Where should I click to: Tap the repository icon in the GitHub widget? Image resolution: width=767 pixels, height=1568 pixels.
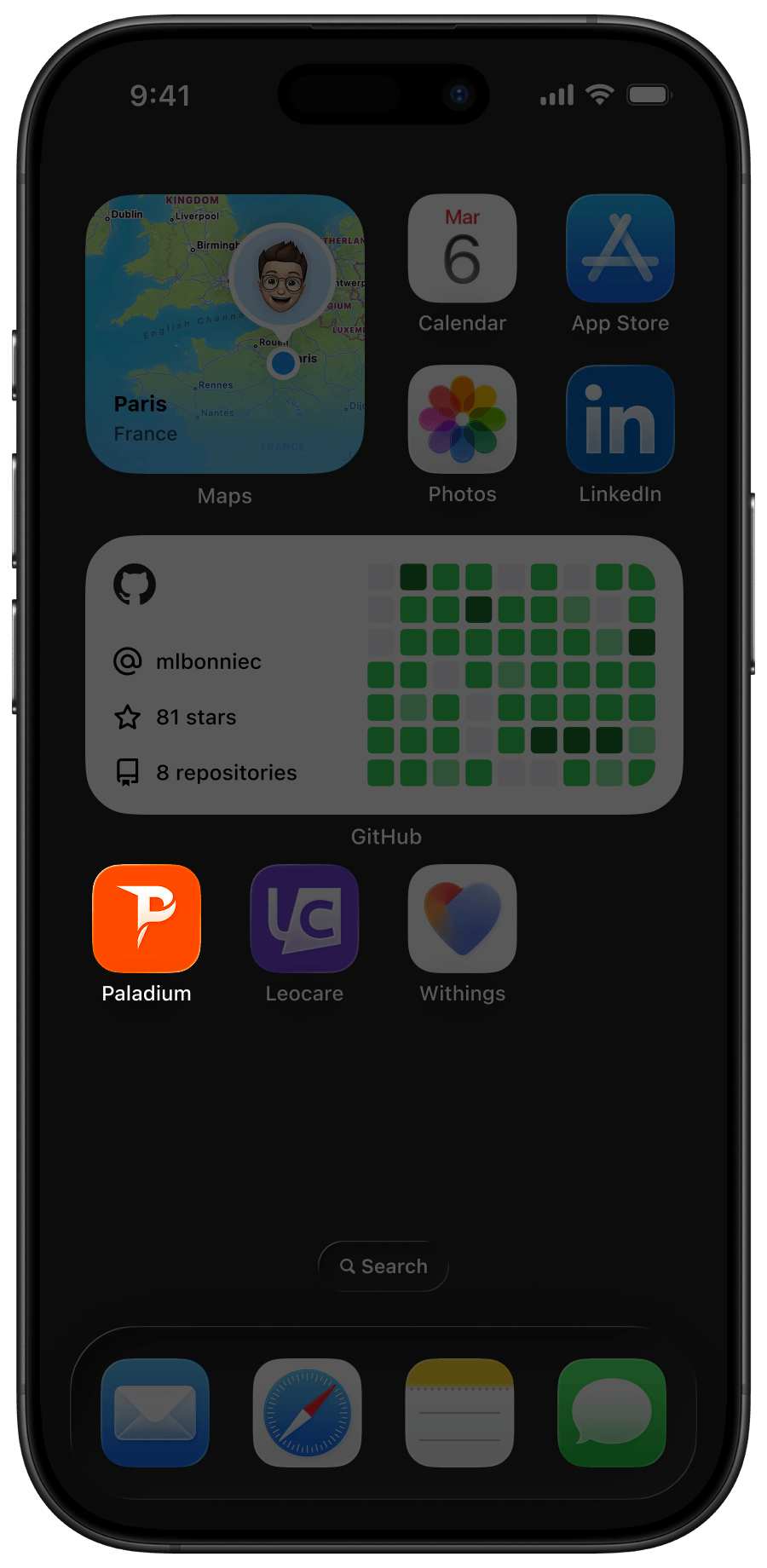coord(128,772)
